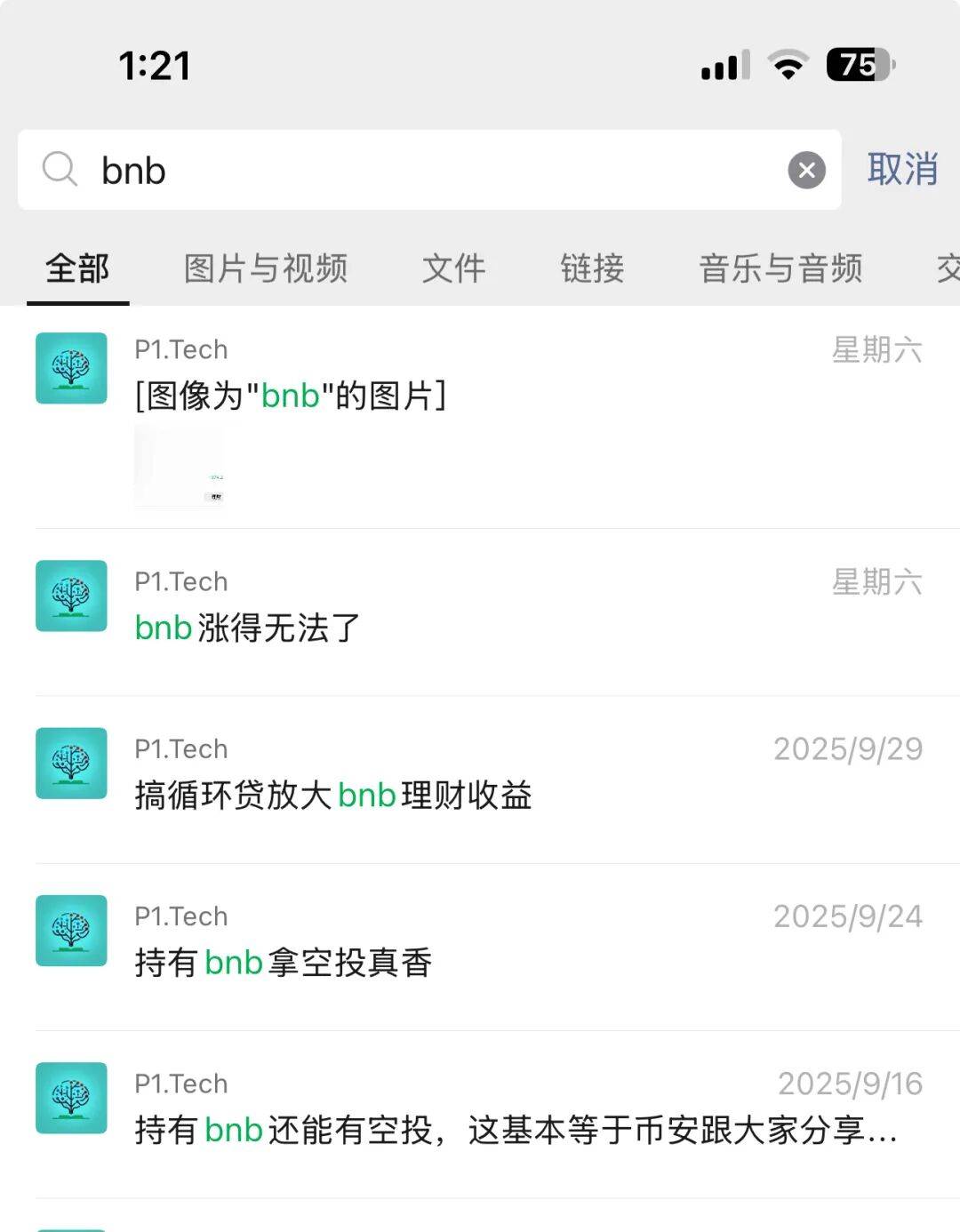The height and width of the screenshot is (1232, 960).
Task: Open the 音乐与音频 tab
Action: 780,268
